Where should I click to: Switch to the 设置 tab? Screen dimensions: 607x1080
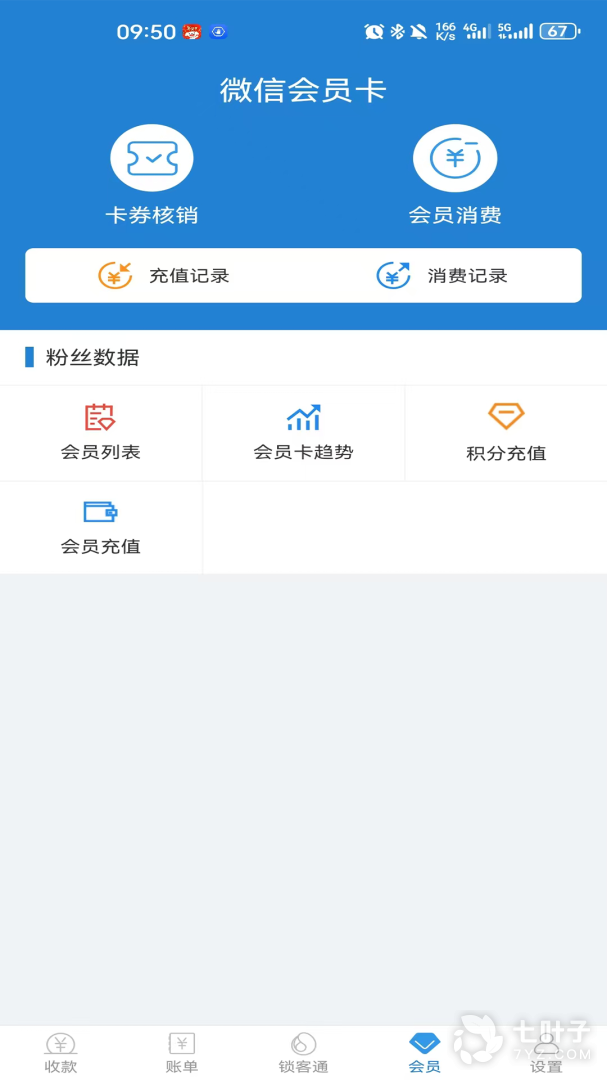coord(546,1054)
